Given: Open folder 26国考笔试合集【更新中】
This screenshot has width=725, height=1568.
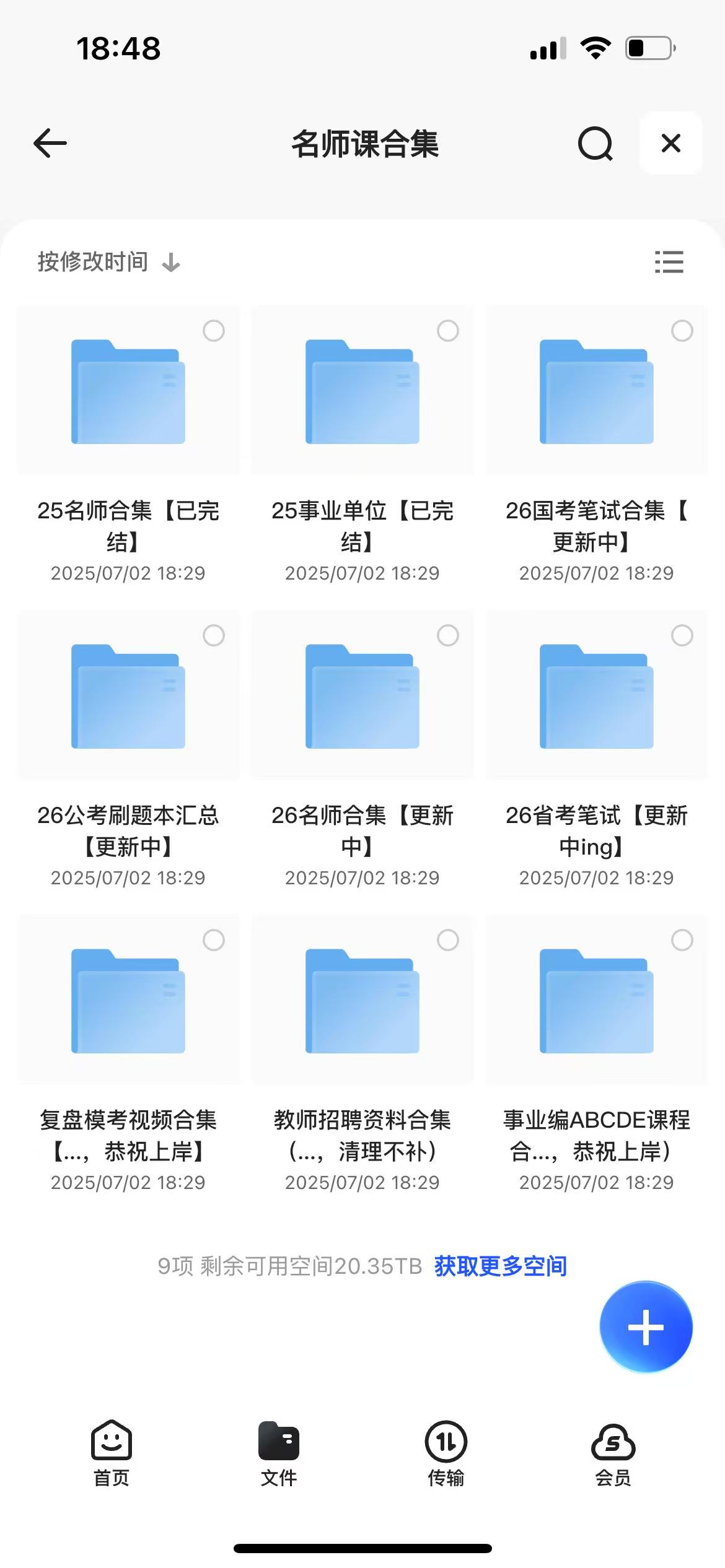Looking at the screenshot, I should click(597, 391).
